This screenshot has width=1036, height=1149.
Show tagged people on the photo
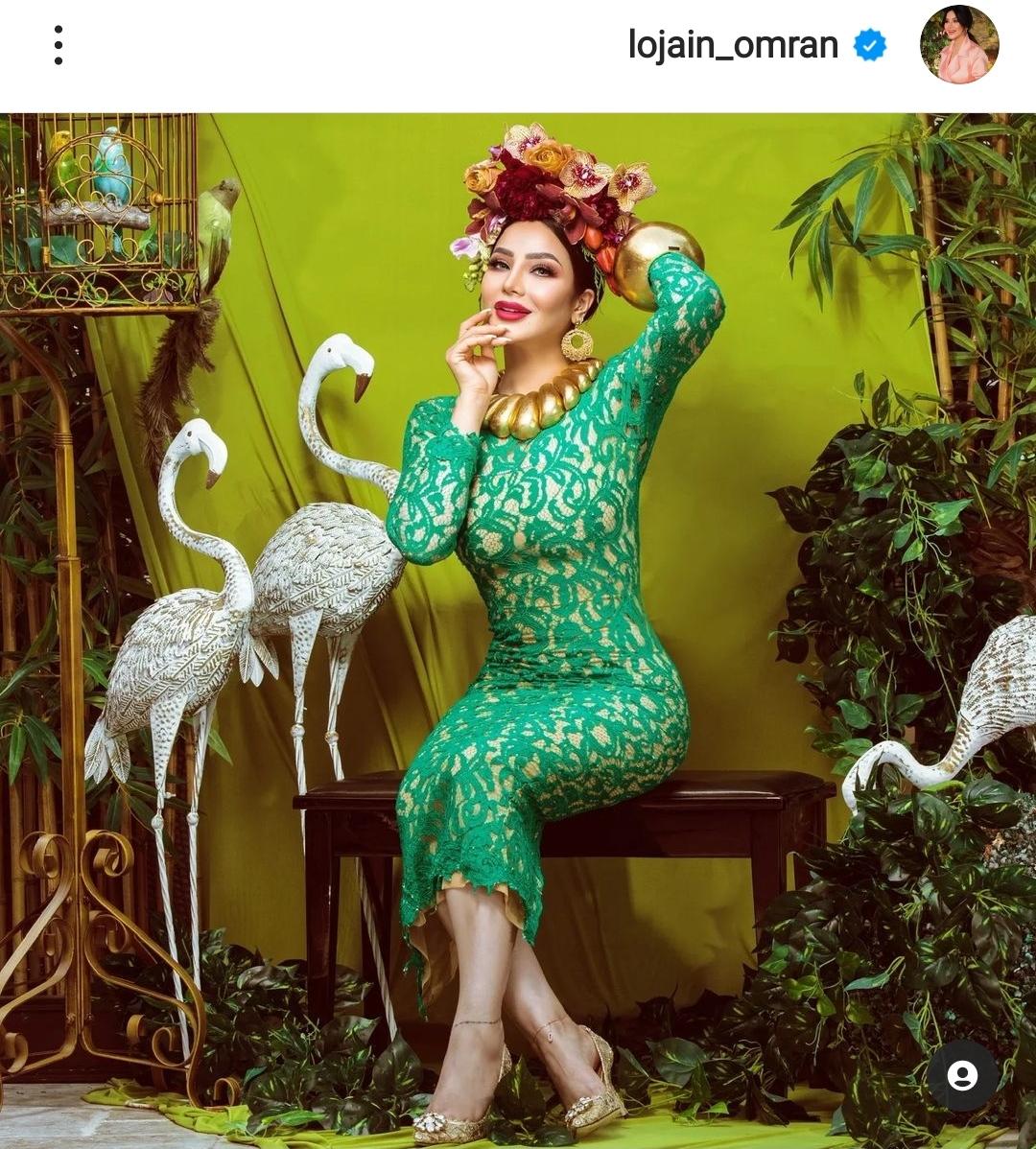962,1075
